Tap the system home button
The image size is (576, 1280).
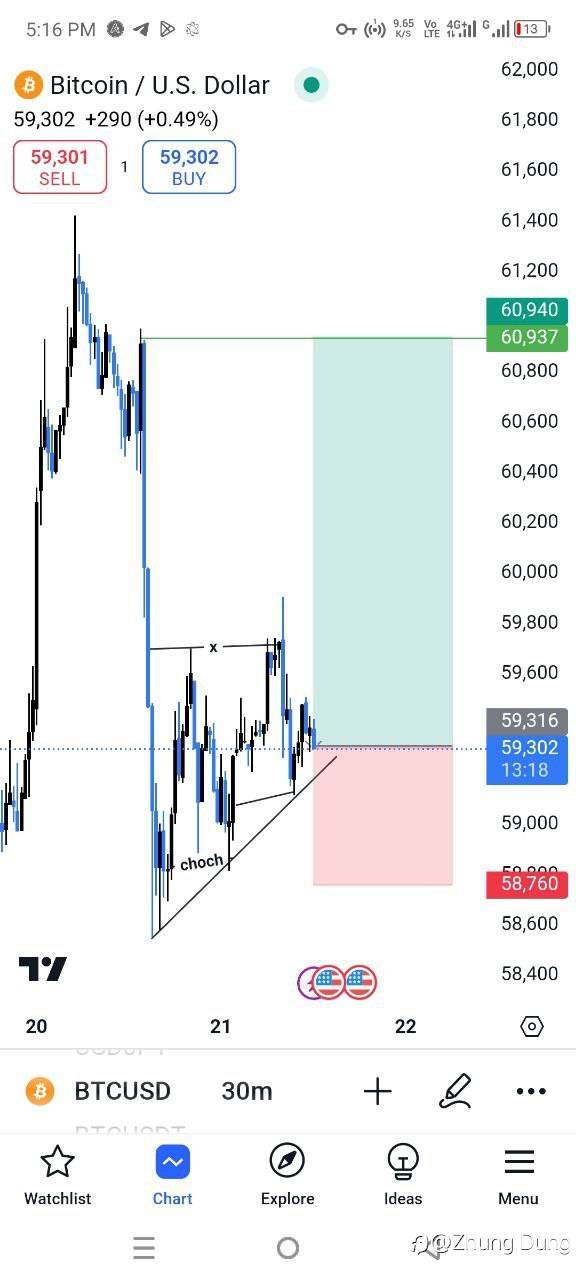point(288,1247)
